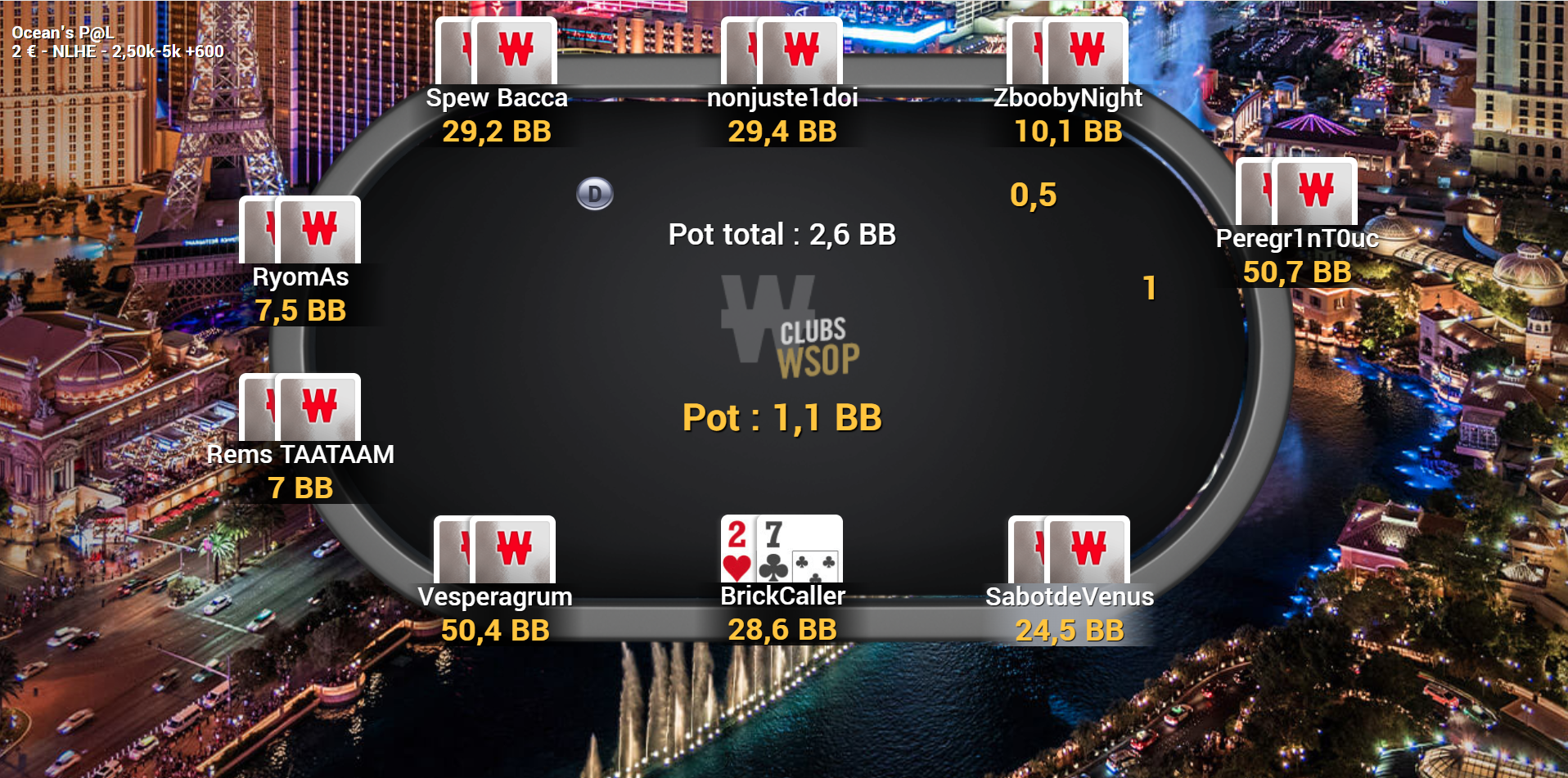View Vesperagrum's player seat
This screenshot has width=1568, height=778.
[x=495, y=596]
